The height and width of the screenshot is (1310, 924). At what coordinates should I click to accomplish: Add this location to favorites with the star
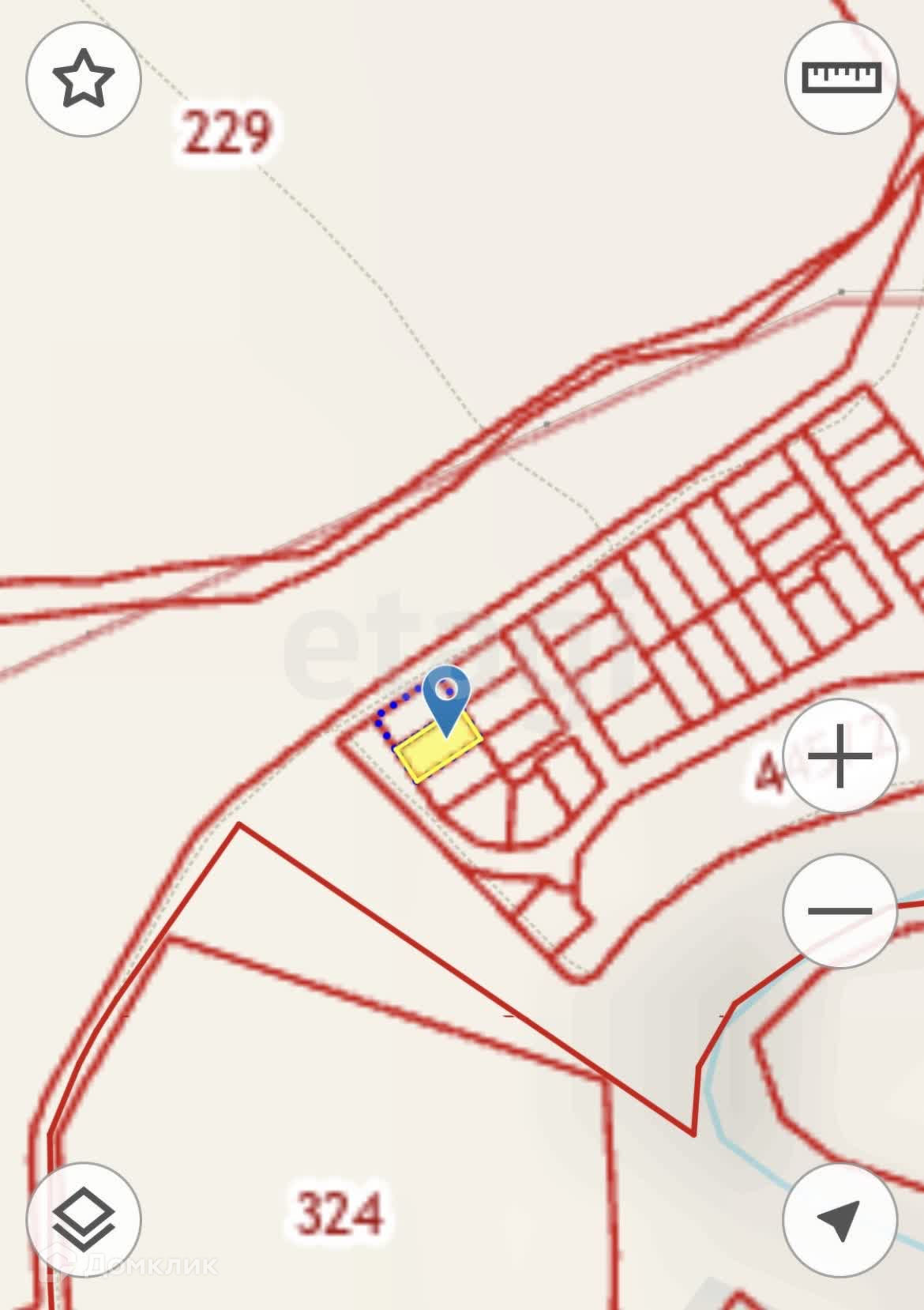84,79
